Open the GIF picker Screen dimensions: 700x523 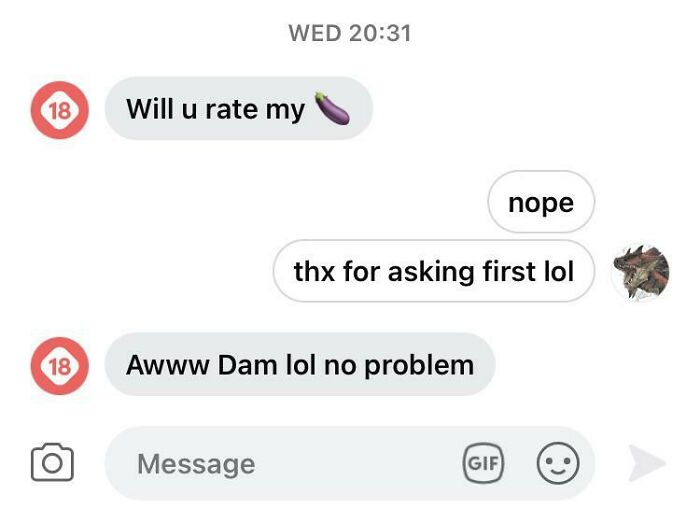click(484, 463)
